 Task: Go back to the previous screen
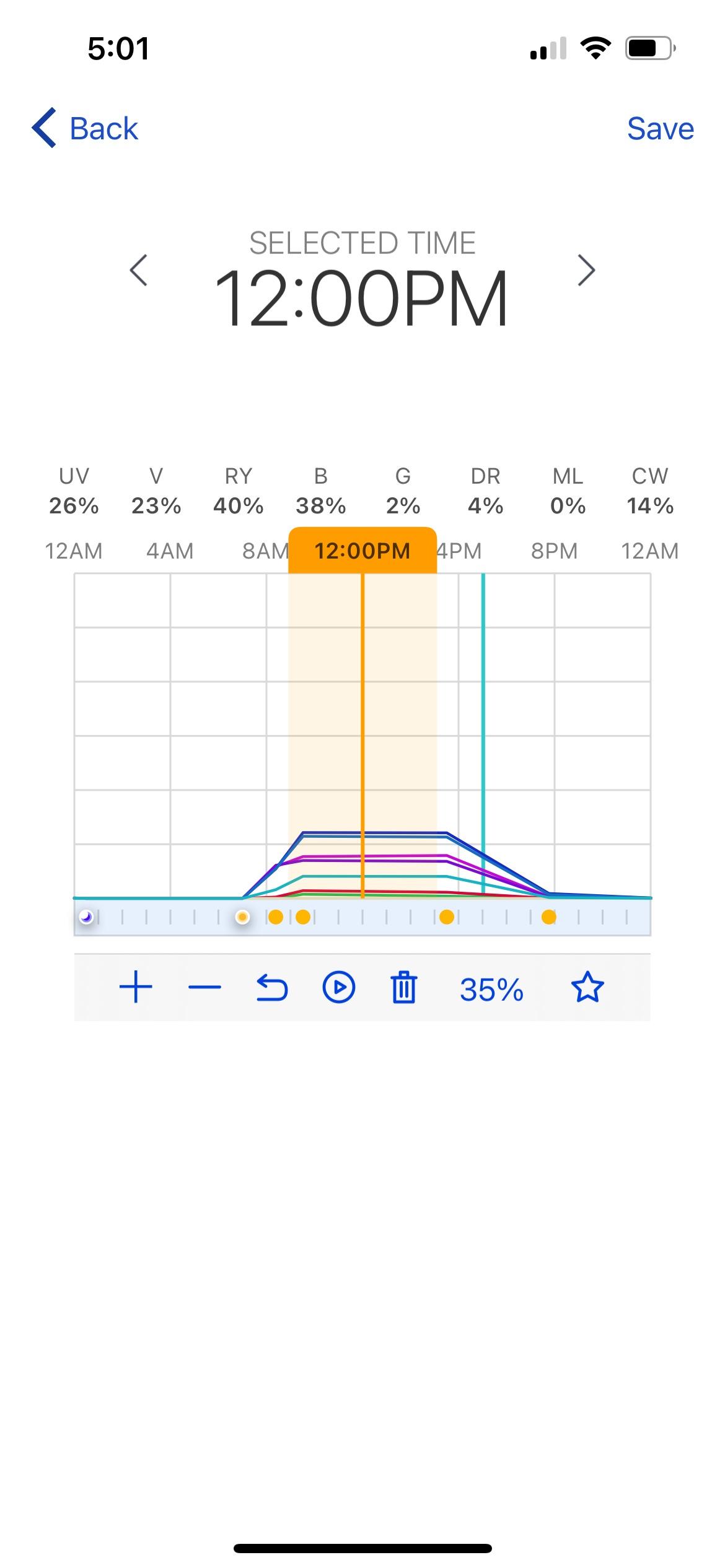point(86,128)
